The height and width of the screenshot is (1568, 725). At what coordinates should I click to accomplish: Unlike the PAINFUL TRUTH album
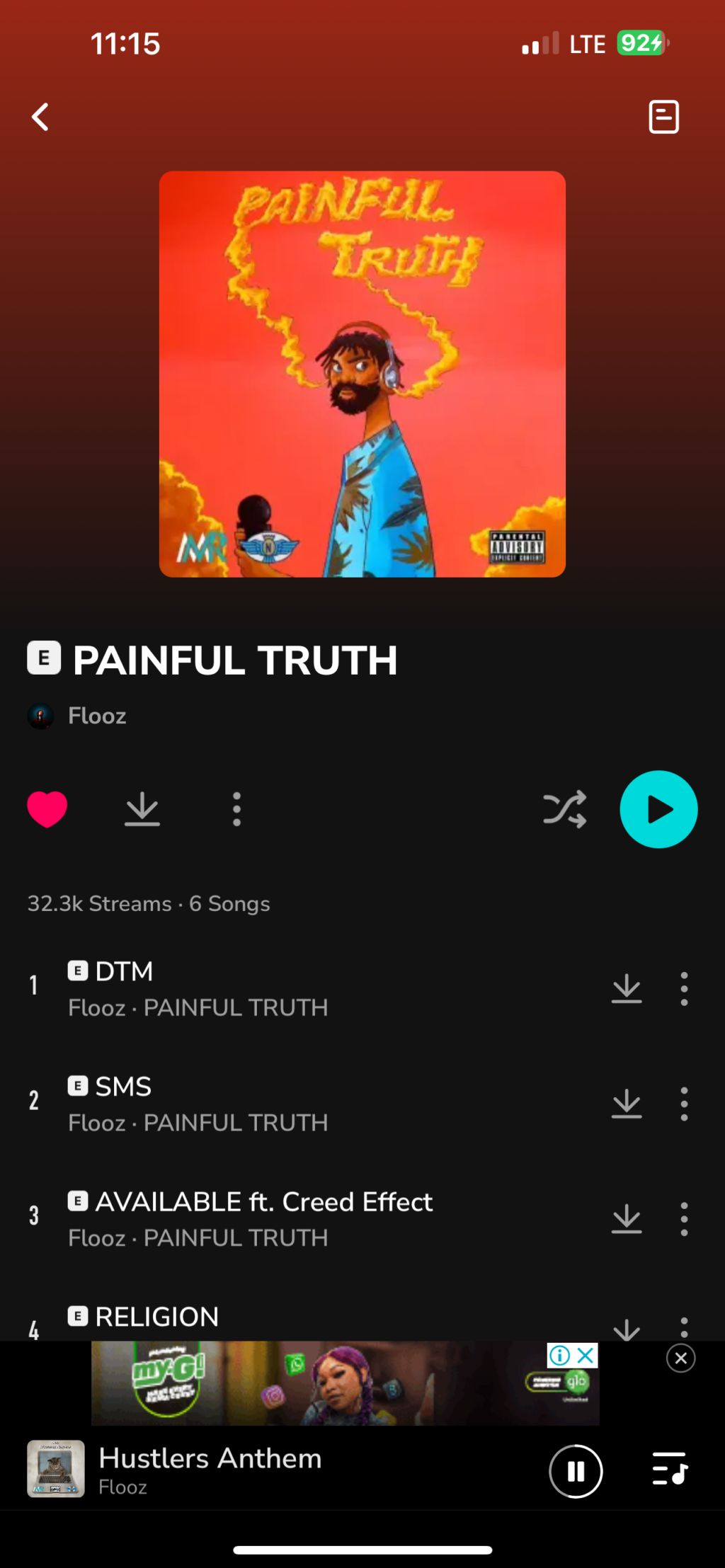[47, 808]
